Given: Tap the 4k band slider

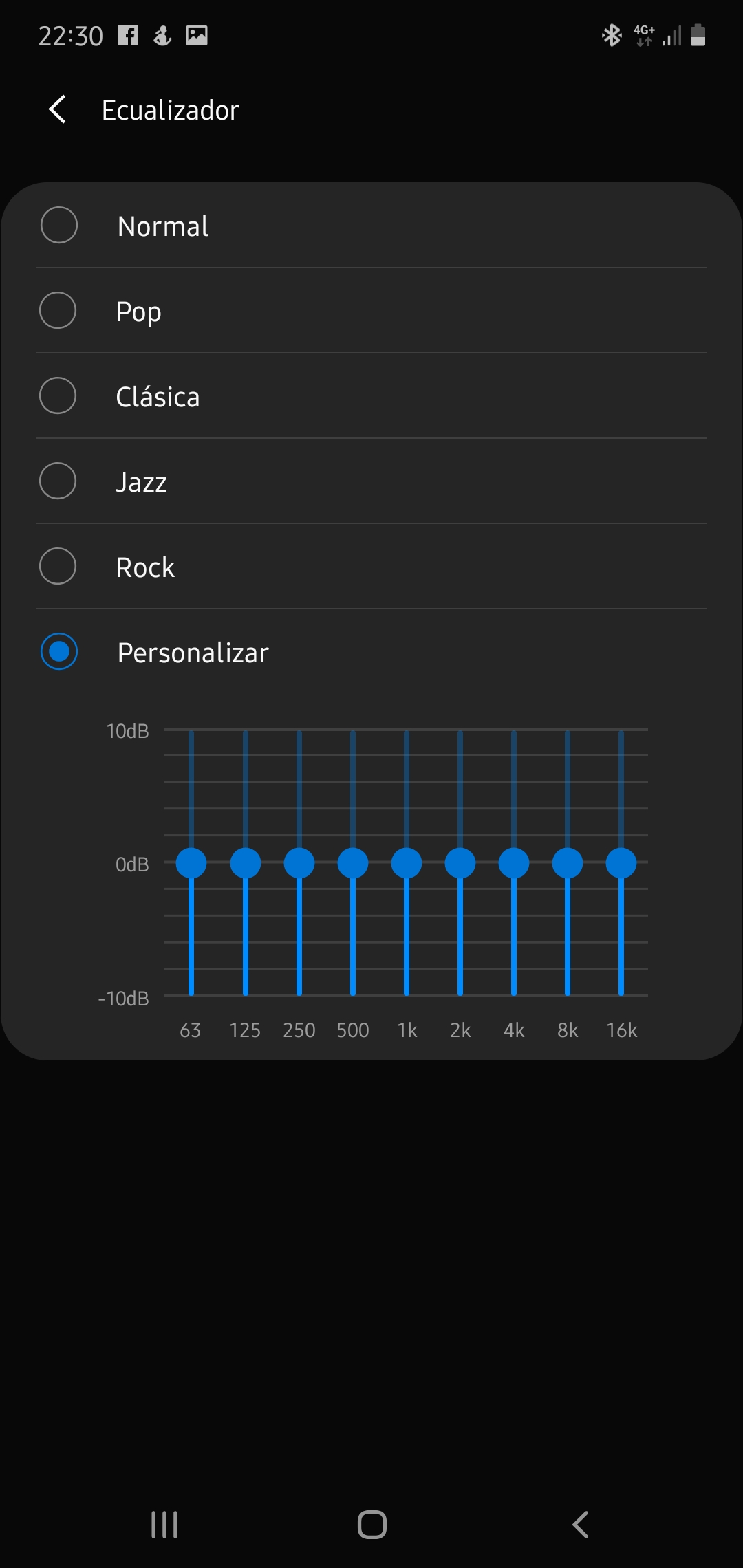Looking at the screenshot, I should (514, 863).
